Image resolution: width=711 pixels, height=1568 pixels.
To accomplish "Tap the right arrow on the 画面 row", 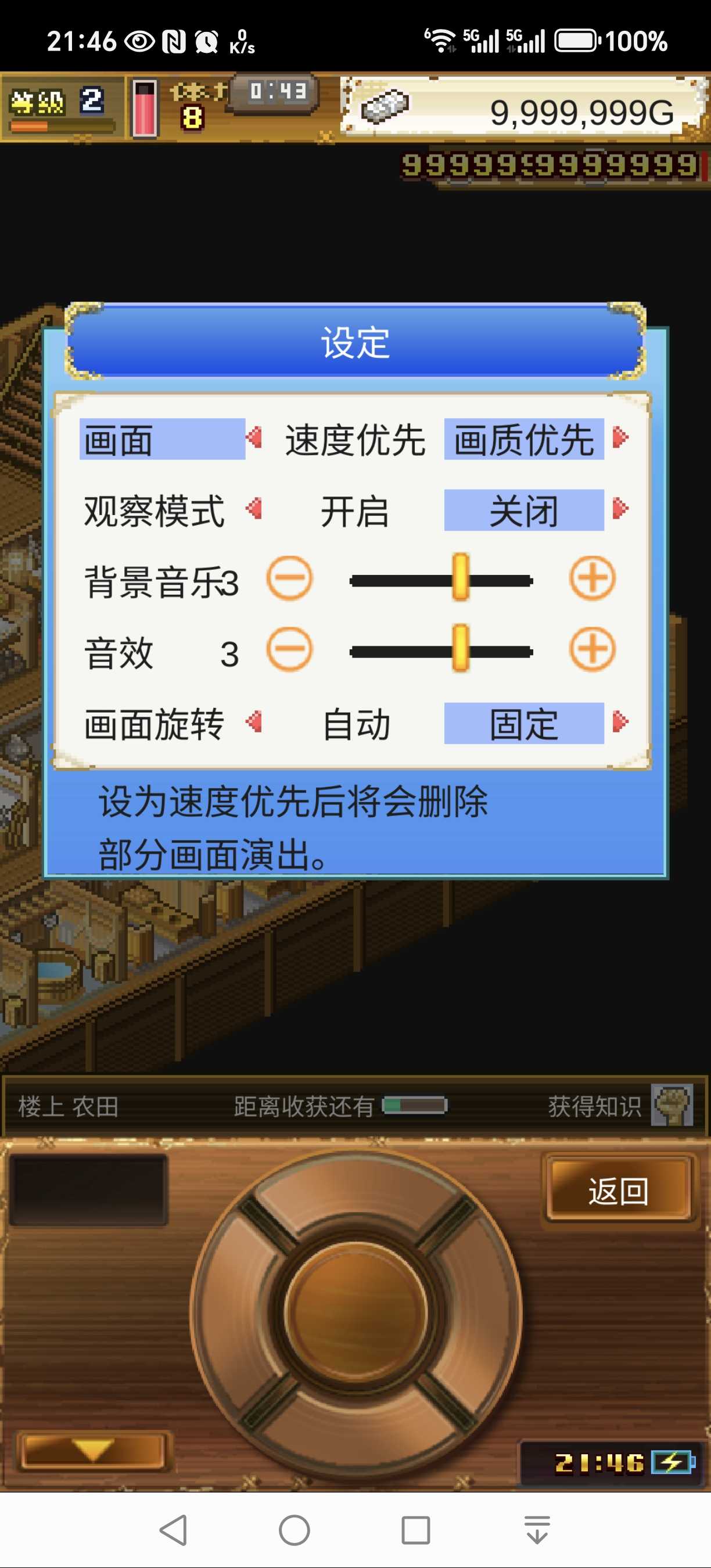I will pos(620,438).
